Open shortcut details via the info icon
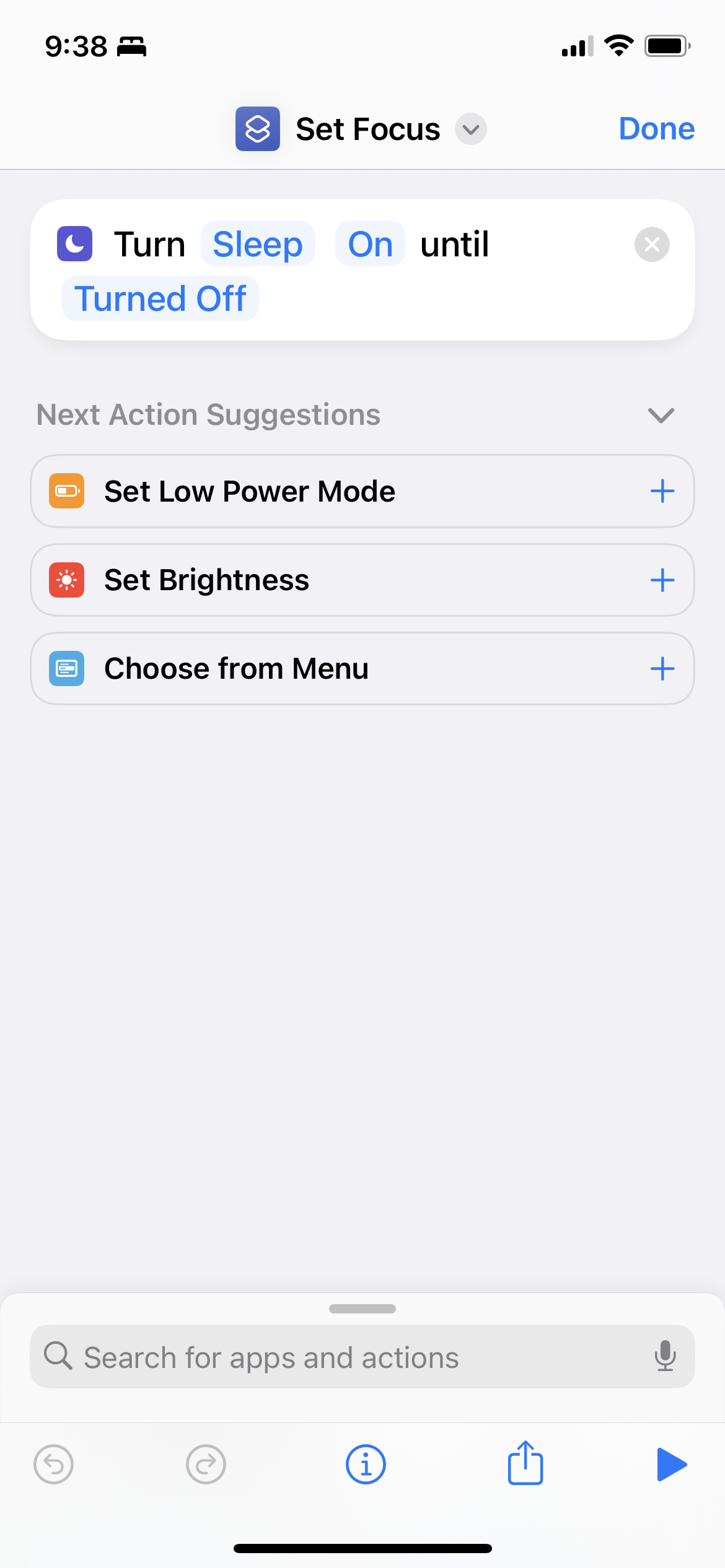 366,1465
